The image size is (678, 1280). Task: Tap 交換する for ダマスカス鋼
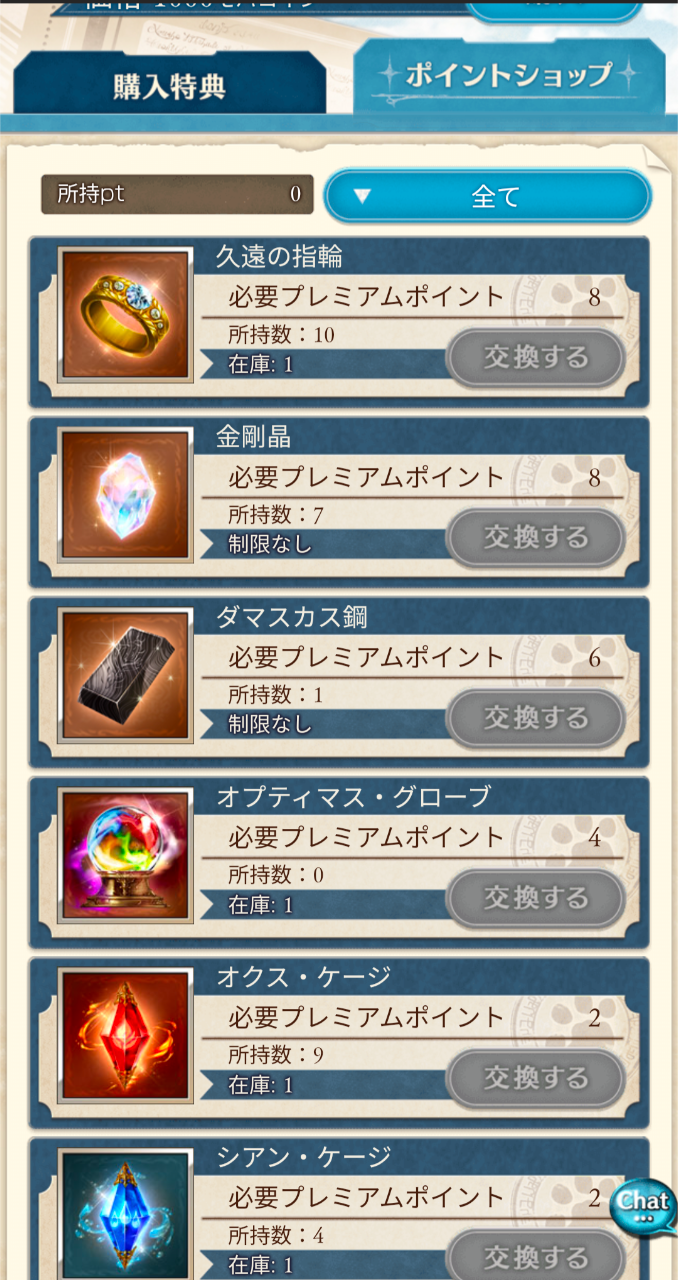point(536,718)
